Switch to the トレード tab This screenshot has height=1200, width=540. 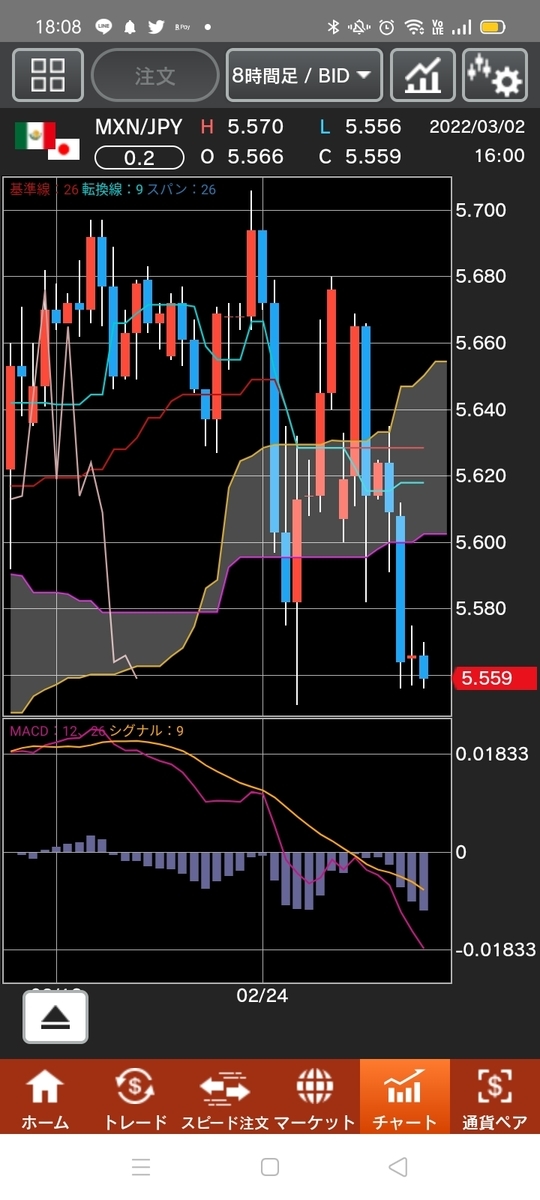coord(135,1098)
